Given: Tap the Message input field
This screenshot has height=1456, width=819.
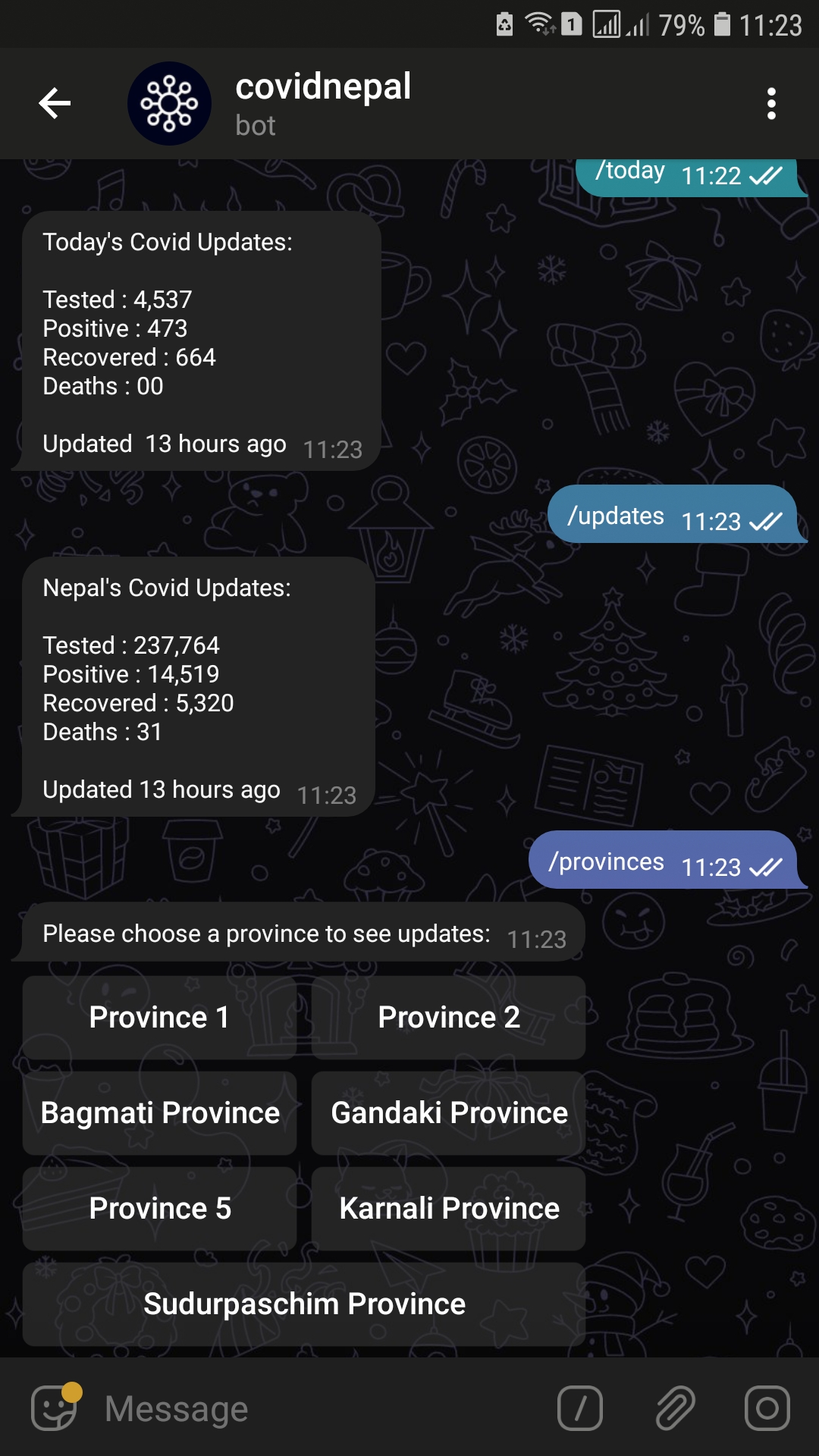Looking at the screenshot, I should coord(318,1408).
